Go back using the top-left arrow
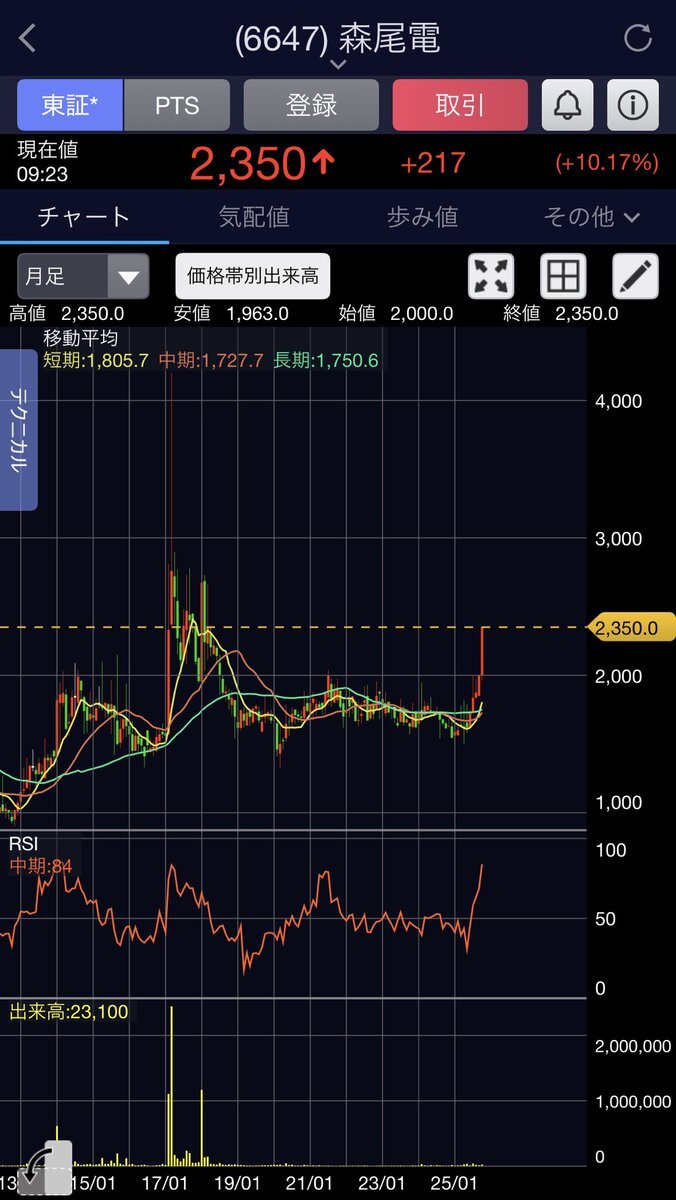This screenshot has width=676, height=1200. point(28,38)
